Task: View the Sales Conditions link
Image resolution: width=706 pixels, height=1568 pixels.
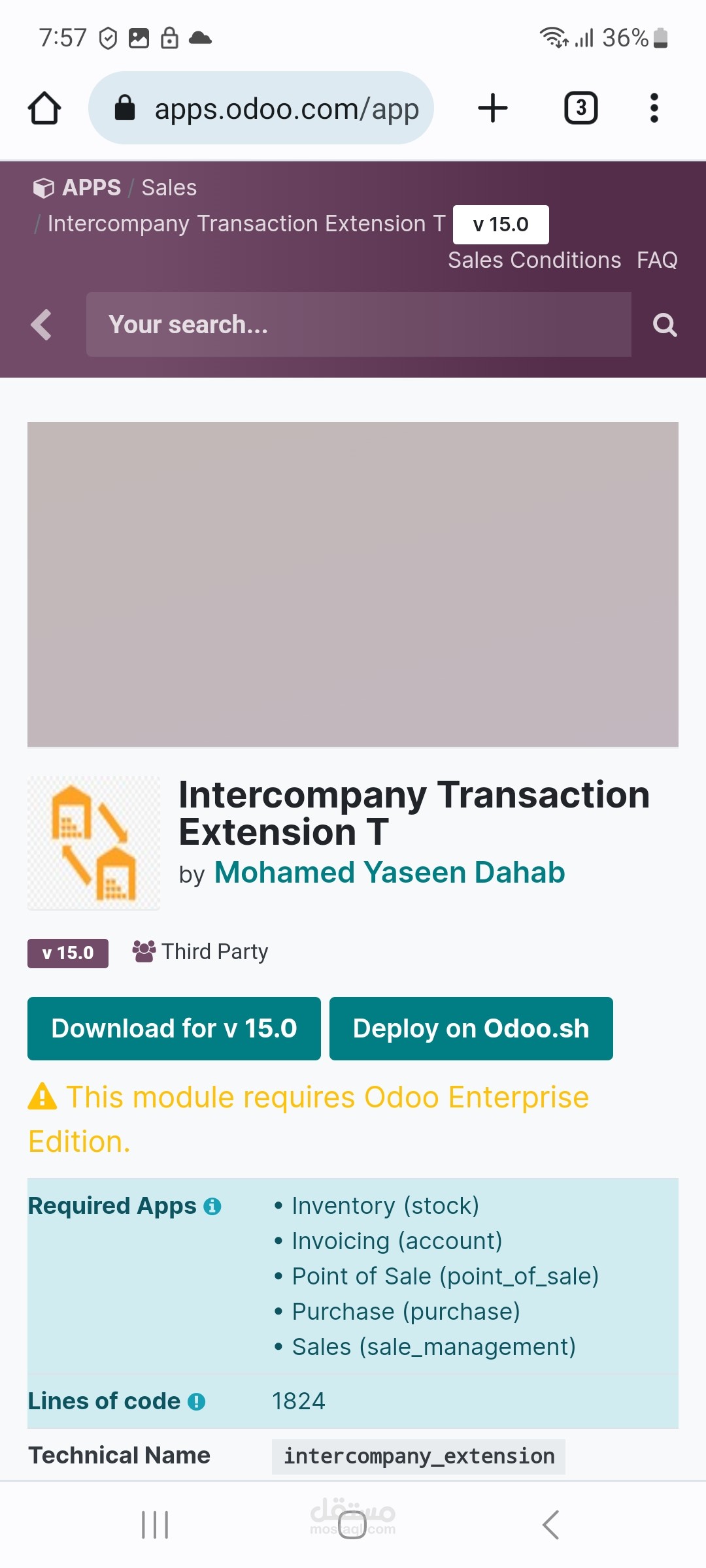Action: [x=534, y=259]
